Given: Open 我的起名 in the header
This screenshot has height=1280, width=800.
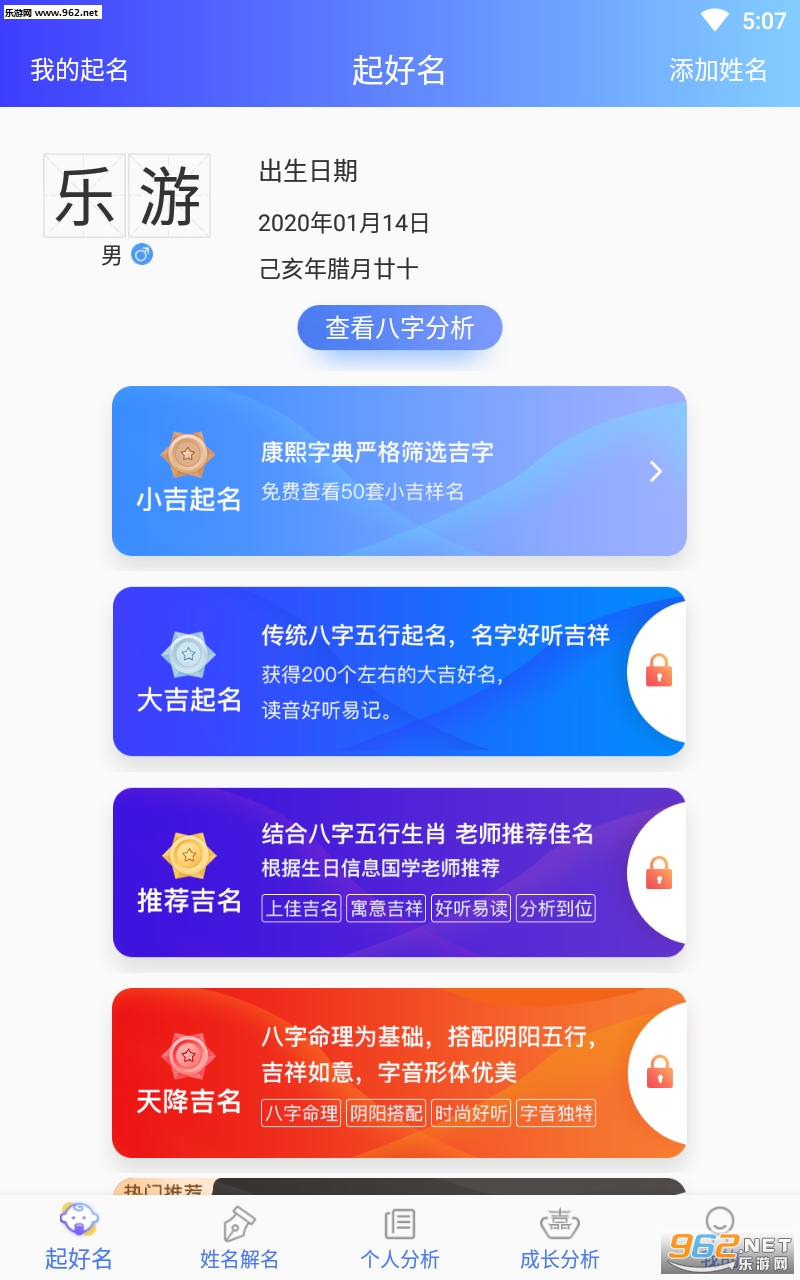Looking at the screenshot, I should 79,70.
